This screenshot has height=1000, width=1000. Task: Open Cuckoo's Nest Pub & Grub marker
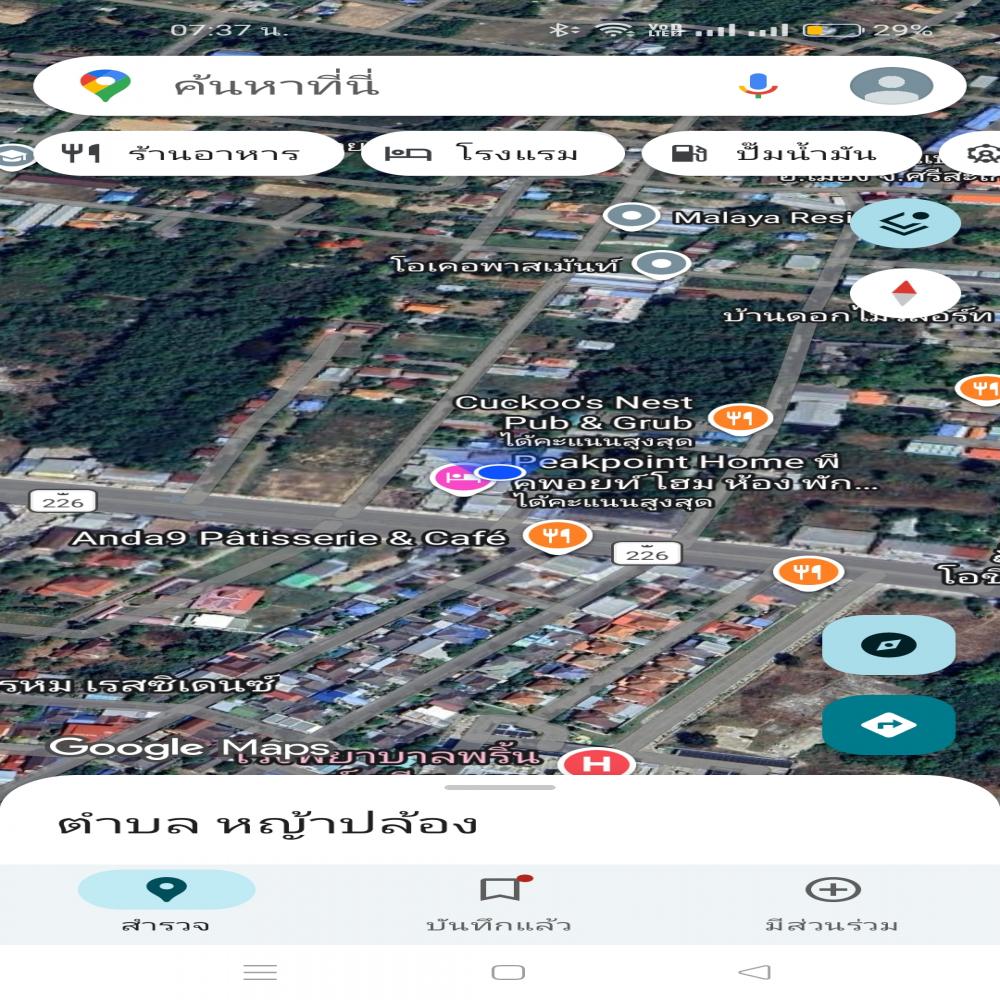[740, 418]
